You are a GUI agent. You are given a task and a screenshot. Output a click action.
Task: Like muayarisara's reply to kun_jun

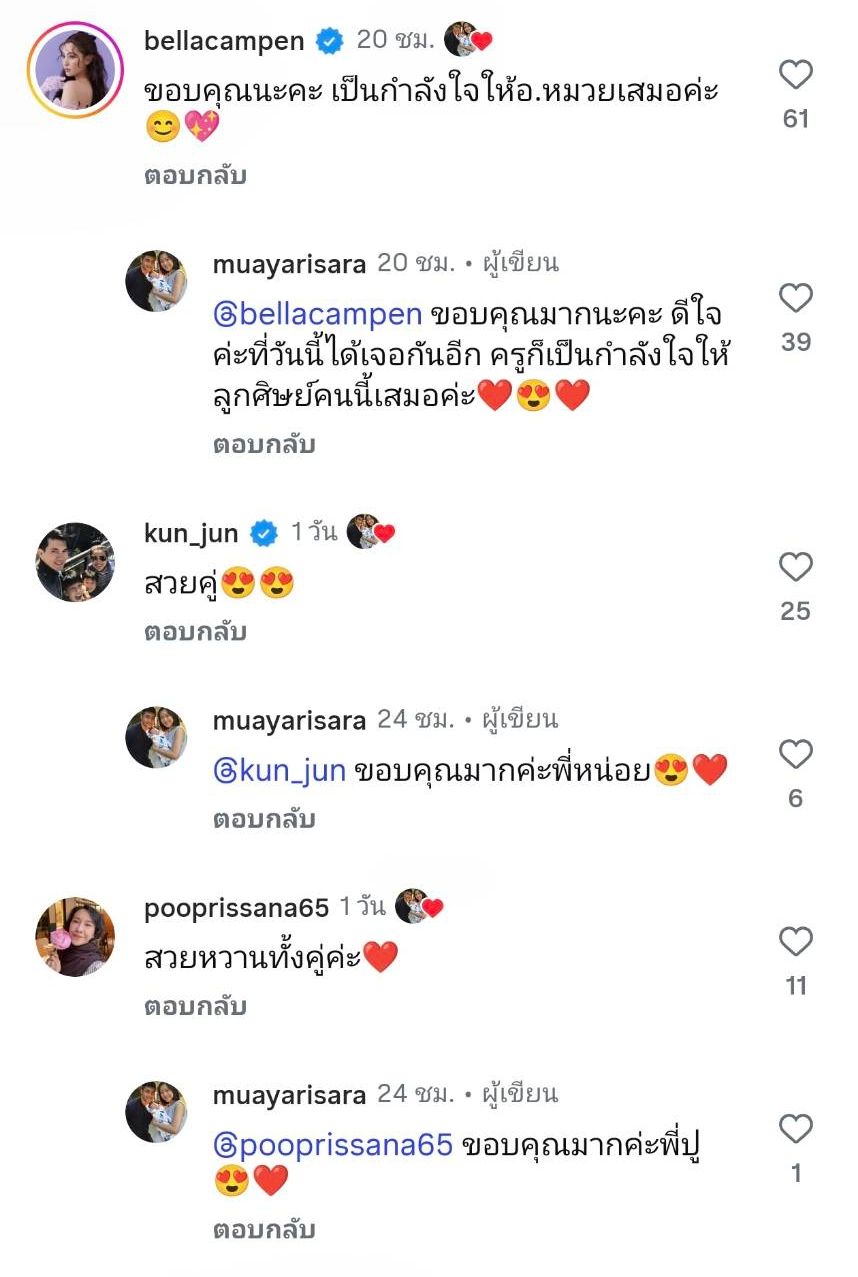click(x=795, y=755)
